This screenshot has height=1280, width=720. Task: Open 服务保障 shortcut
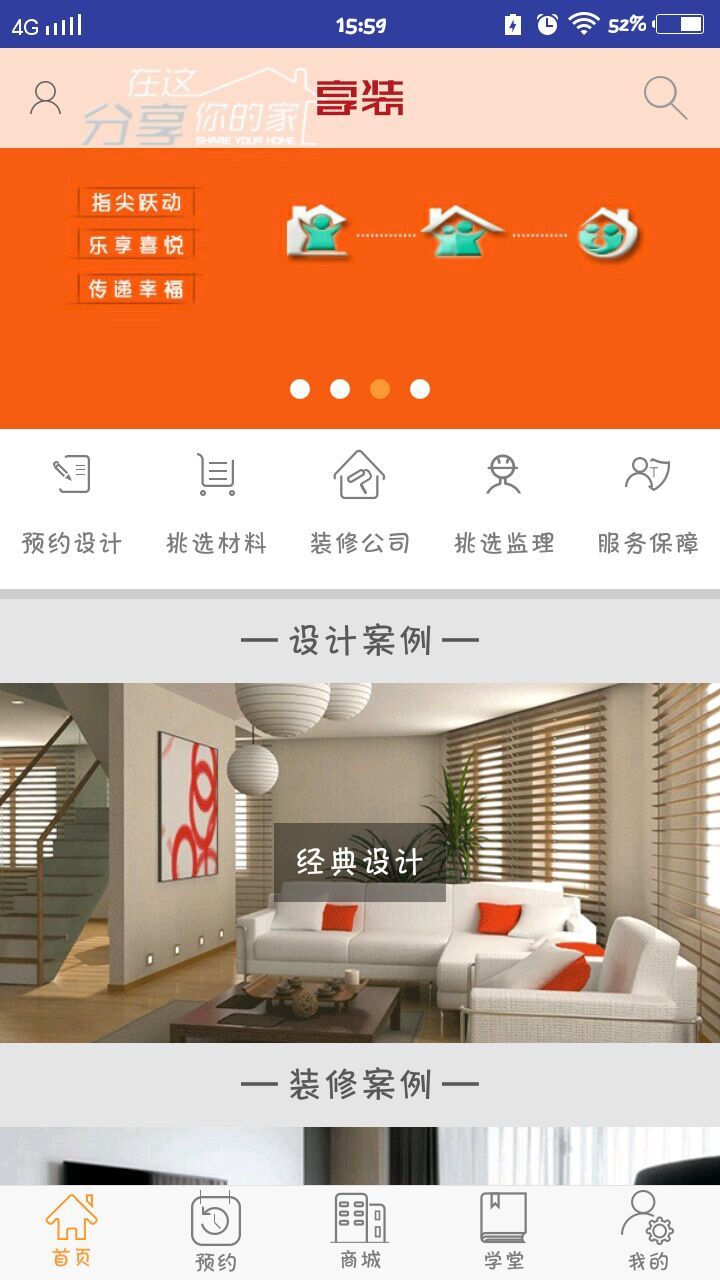click(x=648, y=503)
